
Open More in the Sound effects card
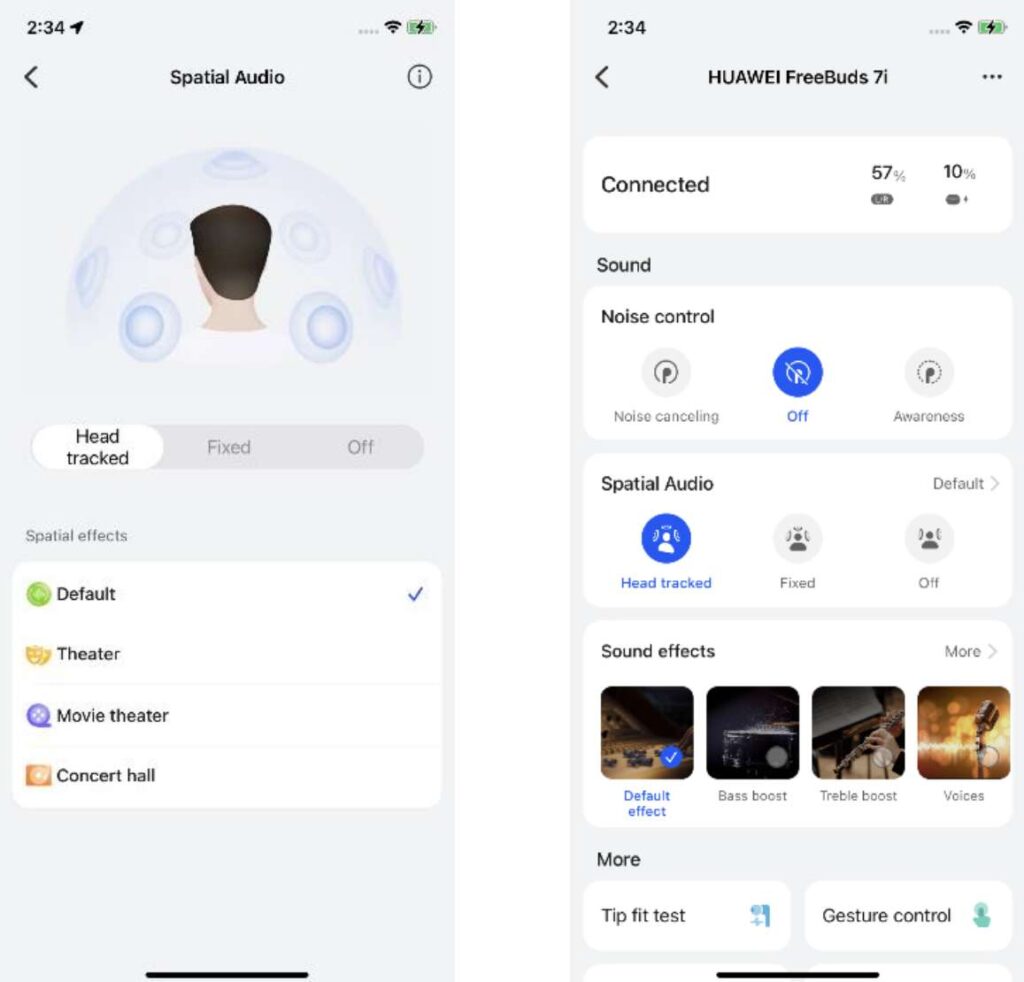click(971, 651)
